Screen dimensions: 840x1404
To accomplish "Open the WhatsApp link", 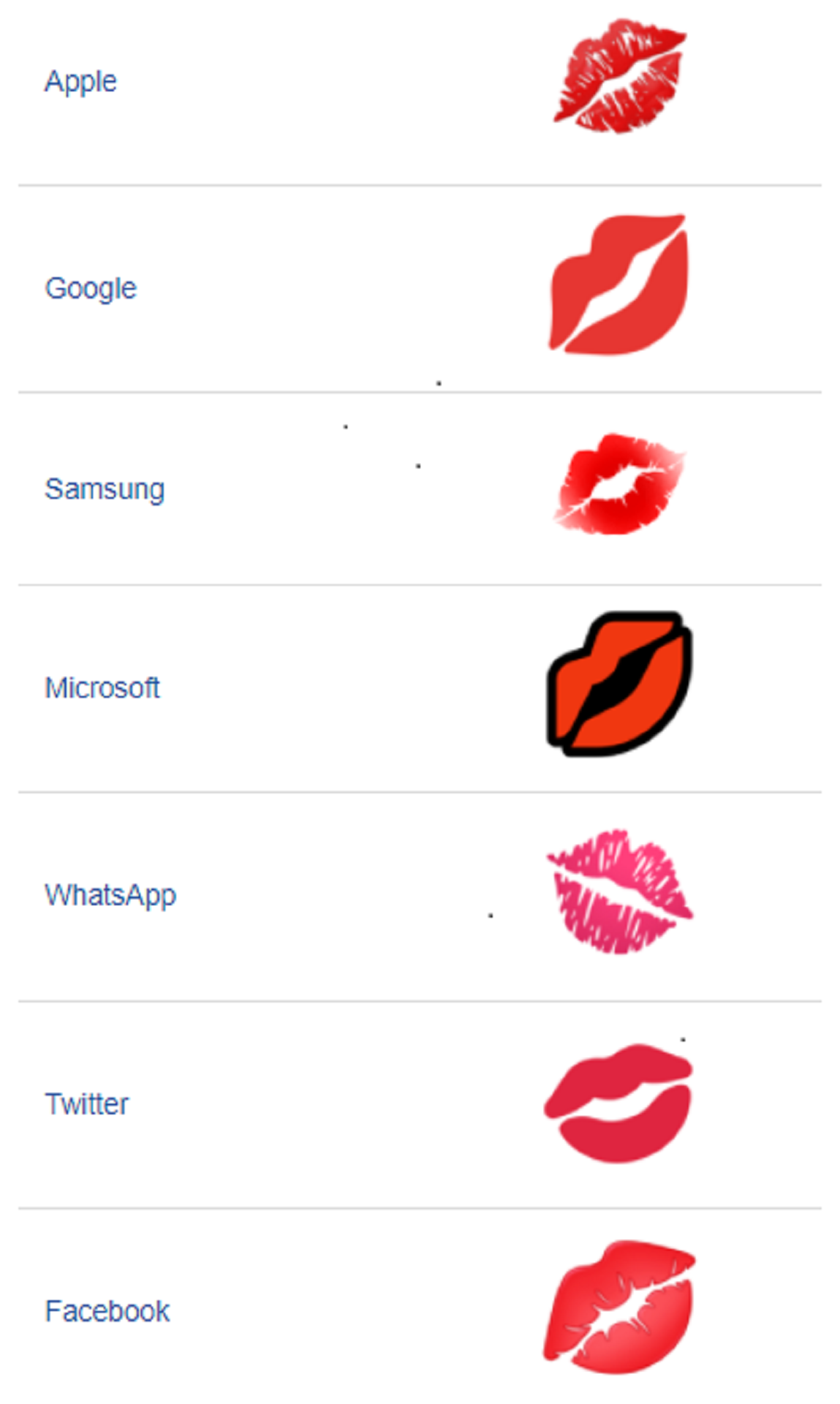I will tap(110, 896).
